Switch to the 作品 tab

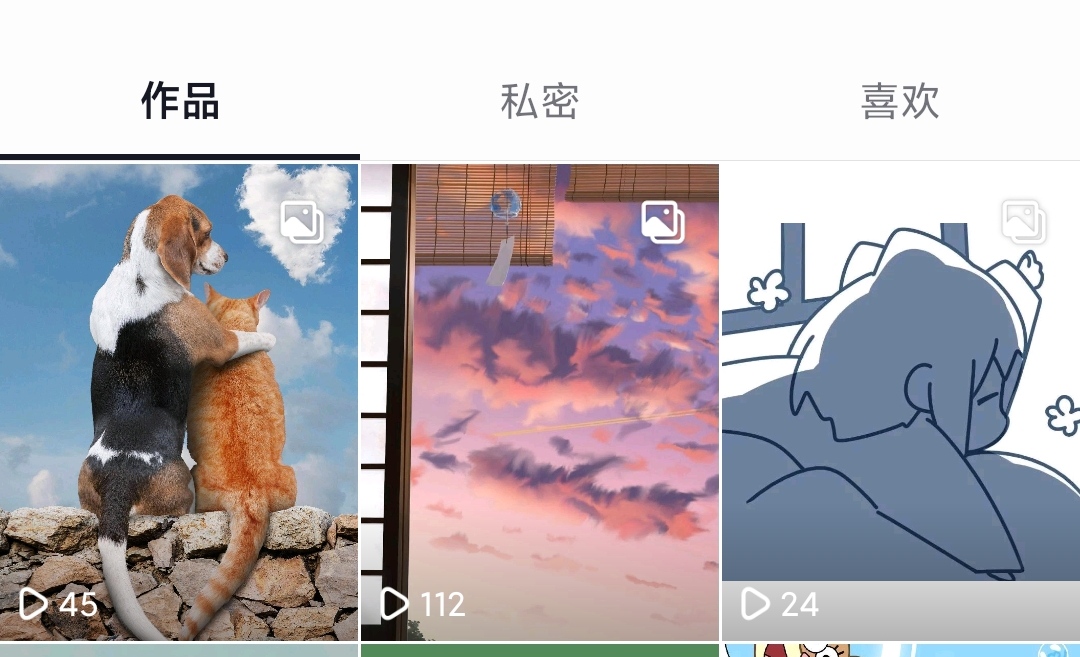180,102
